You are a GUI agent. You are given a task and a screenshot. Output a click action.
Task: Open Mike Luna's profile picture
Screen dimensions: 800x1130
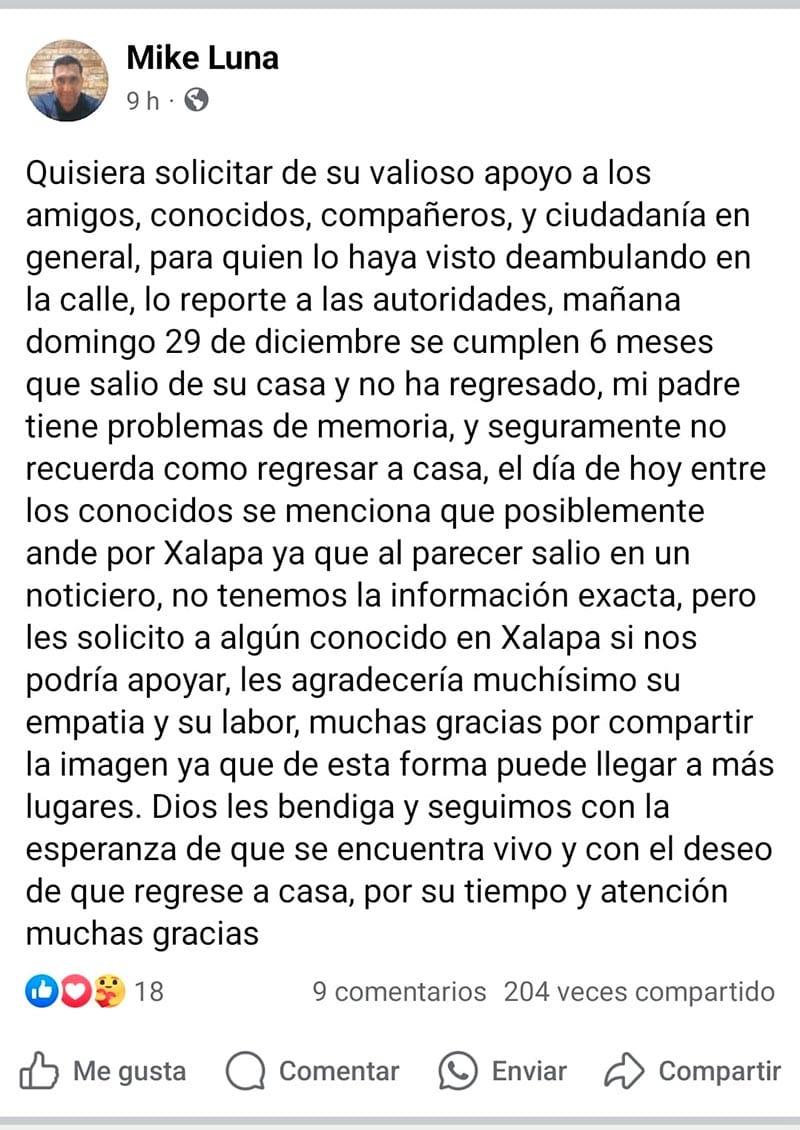tap(68, 80)
